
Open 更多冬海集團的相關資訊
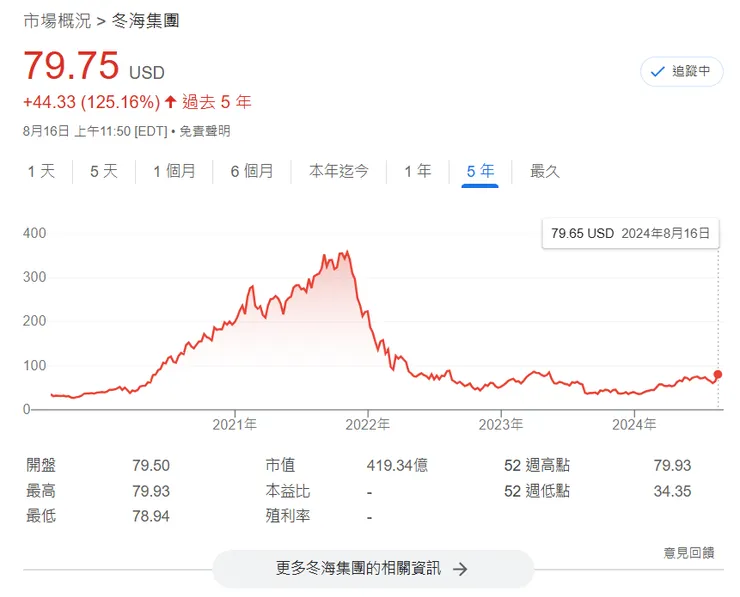(372, 568)
